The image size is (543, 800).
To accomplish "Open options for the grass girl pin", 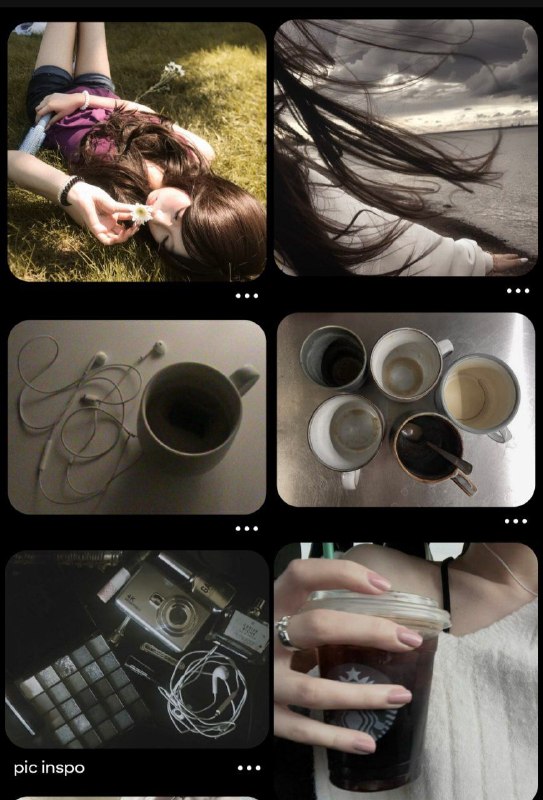I will (x=247, y=296).
